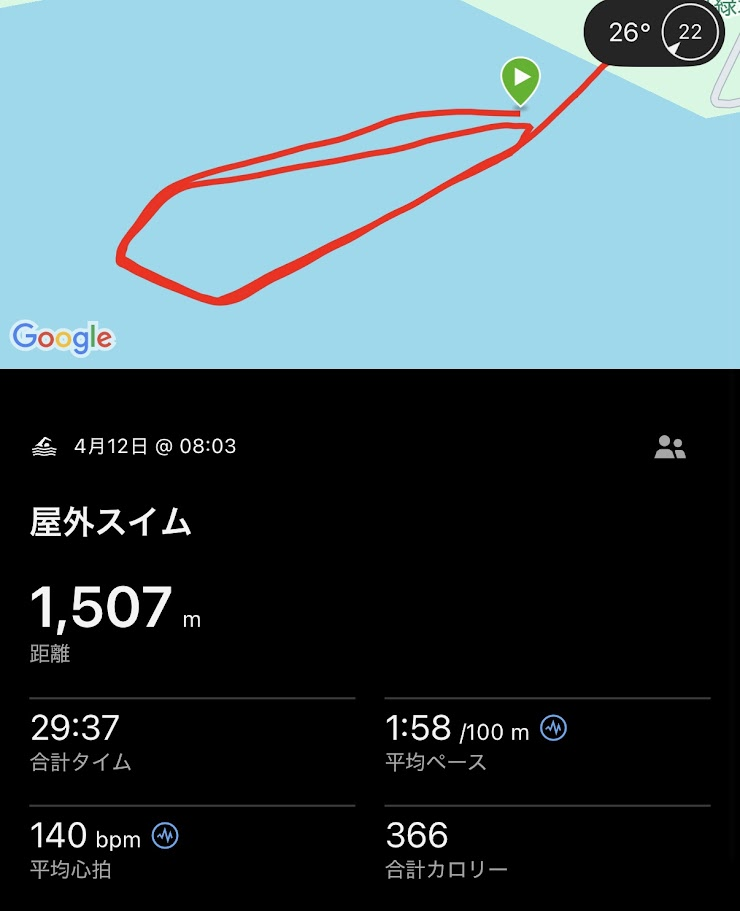Tap the insight icon beside average pace
This screenshot has height=911, width=740.
[553, 728]
